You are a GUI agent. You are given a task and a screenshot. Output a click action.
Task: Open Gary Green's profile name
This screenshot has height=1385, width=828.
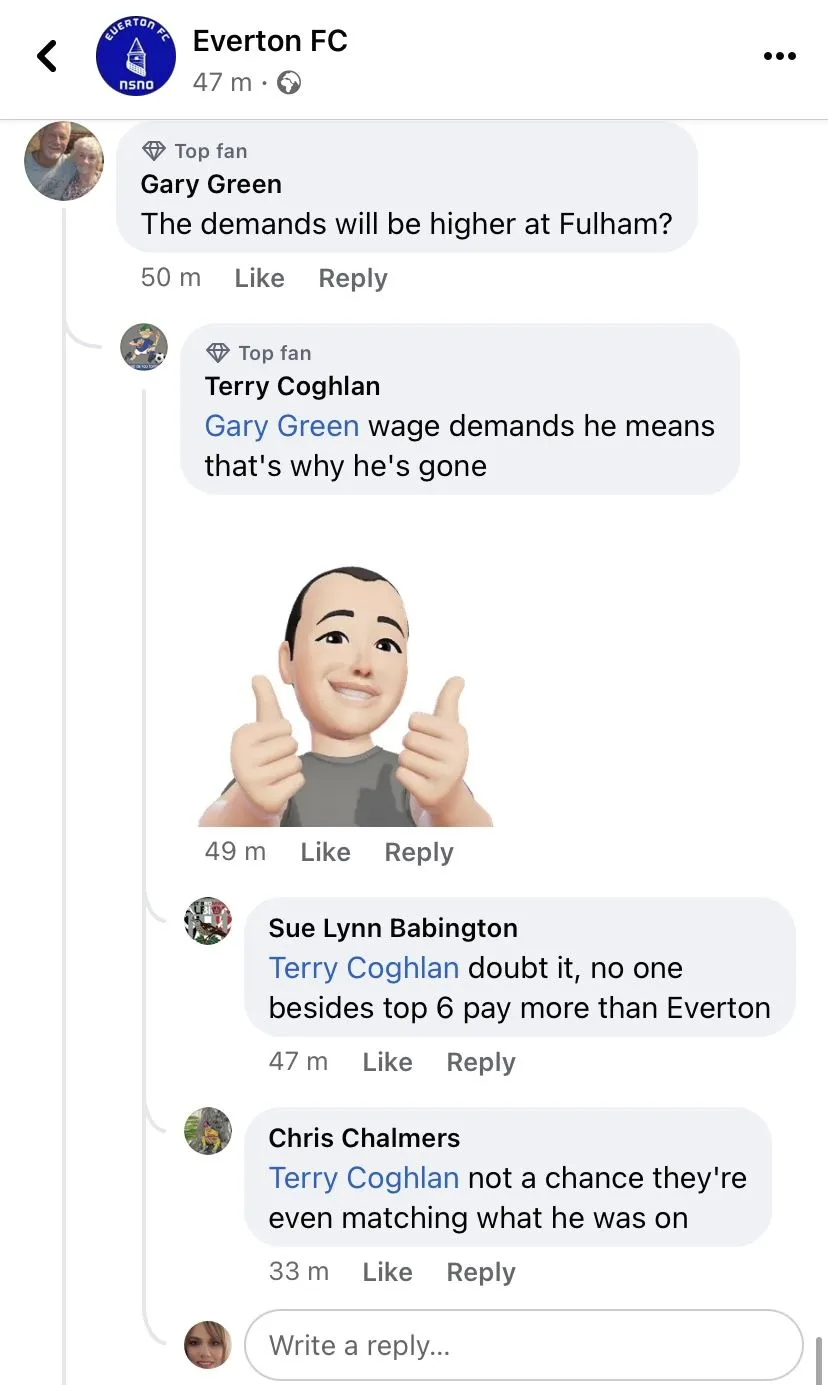pos(211,184)
